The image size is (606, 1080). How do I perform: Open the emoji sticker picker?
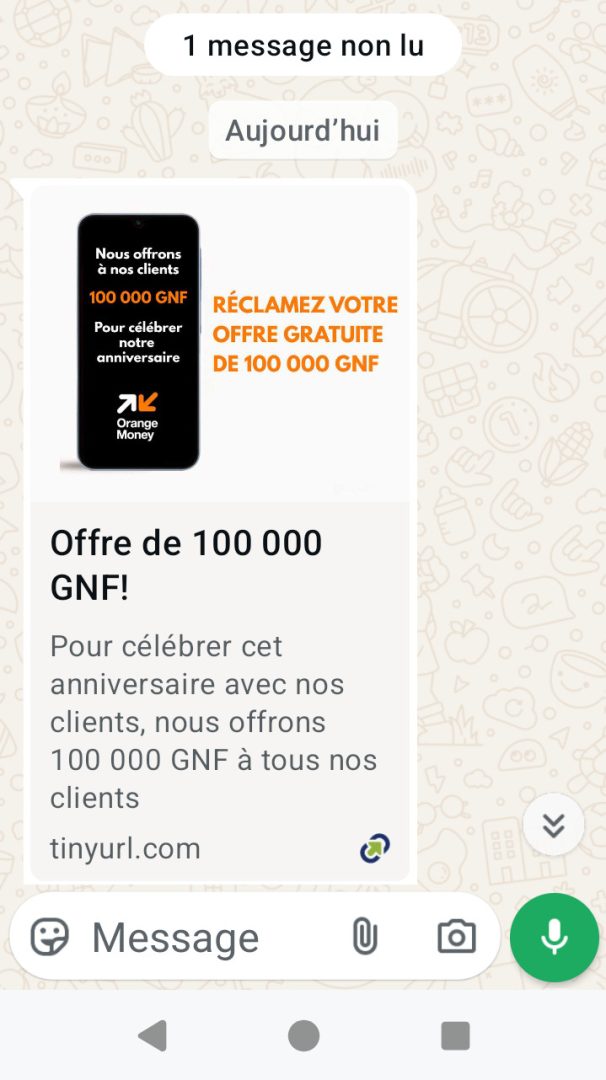tap(50, 938)
